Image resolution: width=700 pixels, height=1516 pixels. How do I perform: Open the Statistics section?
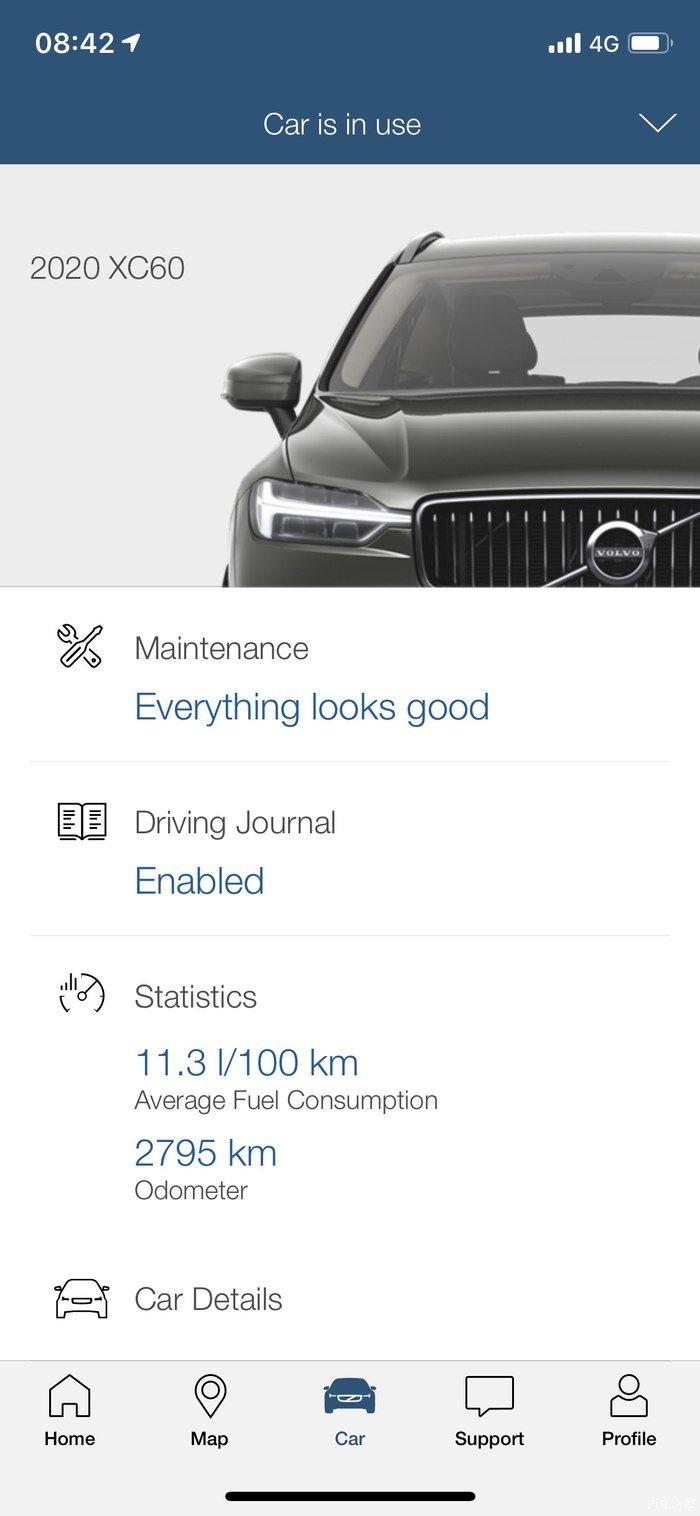click(195, 996)
